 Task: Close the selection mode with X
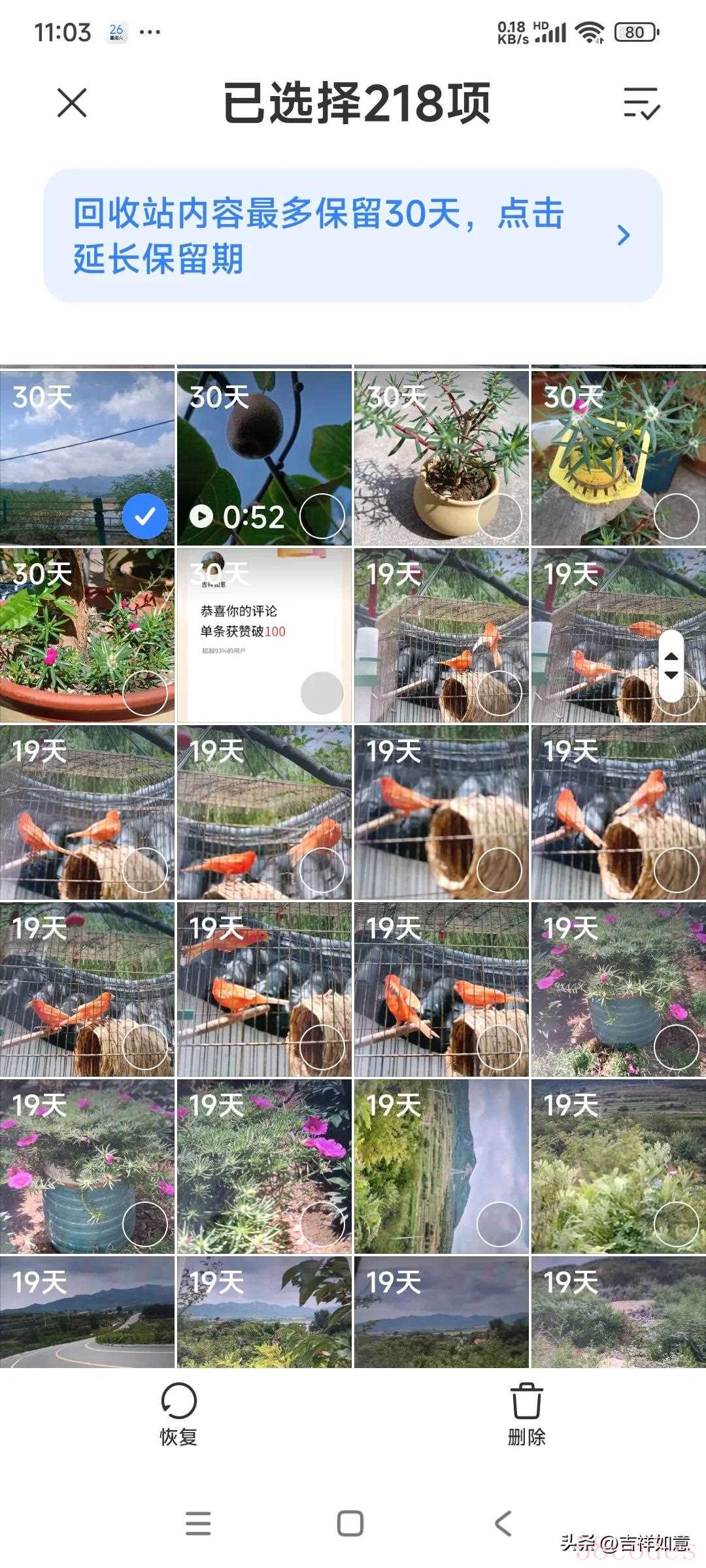72,103
